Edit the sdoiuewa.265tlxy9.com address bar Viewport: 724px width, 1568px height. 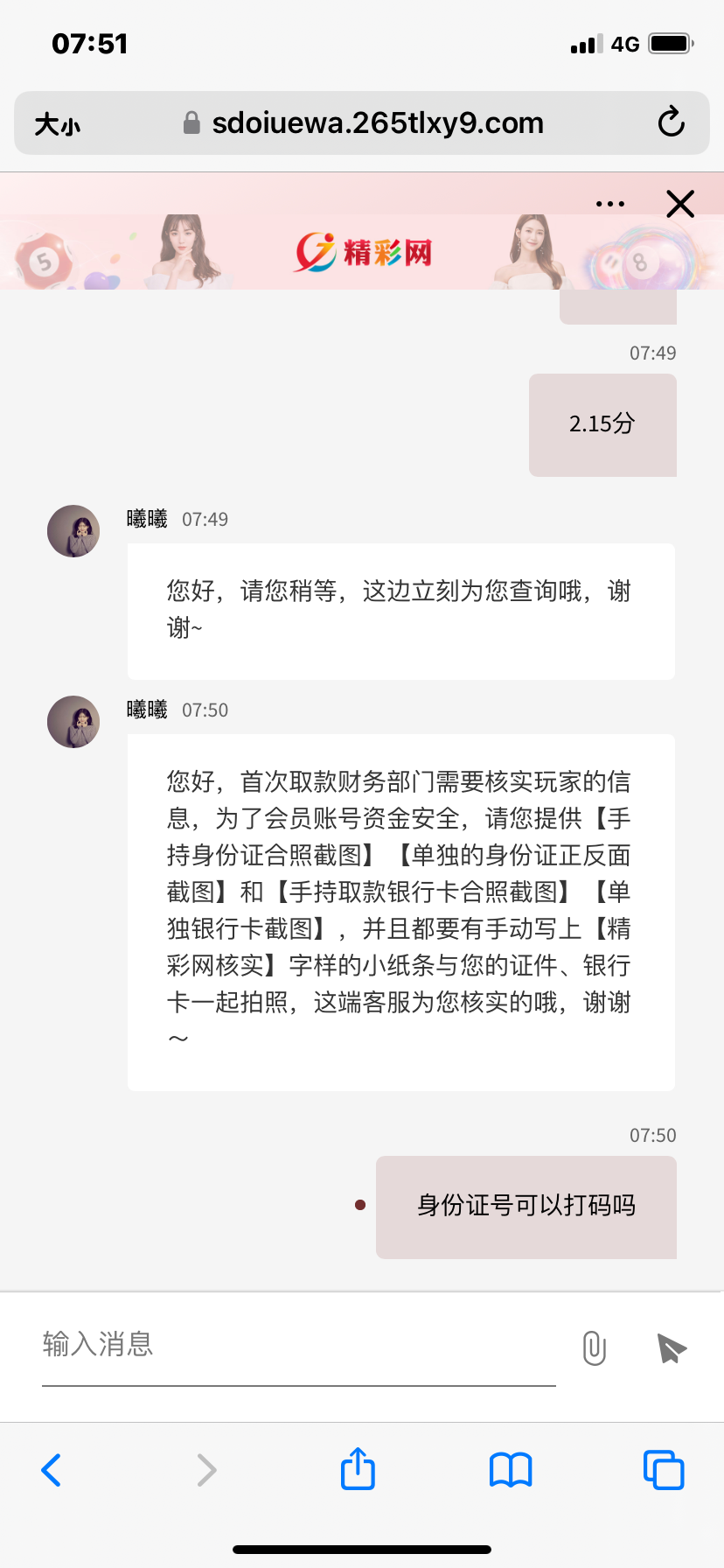[x=376, y=123]
